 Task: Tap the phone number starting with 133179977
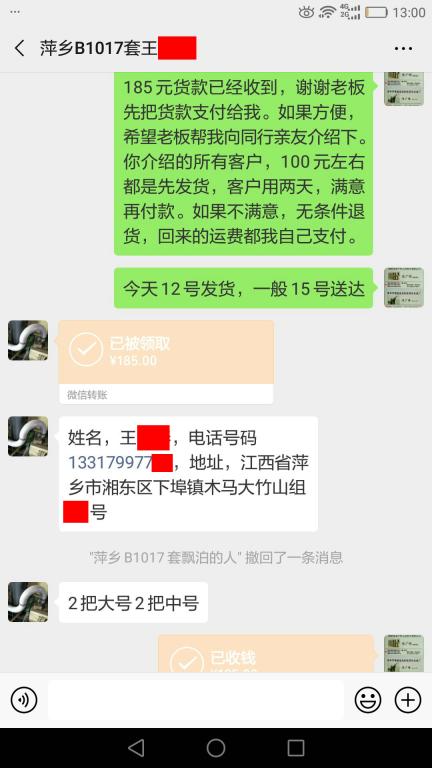(x=120, y=462)
